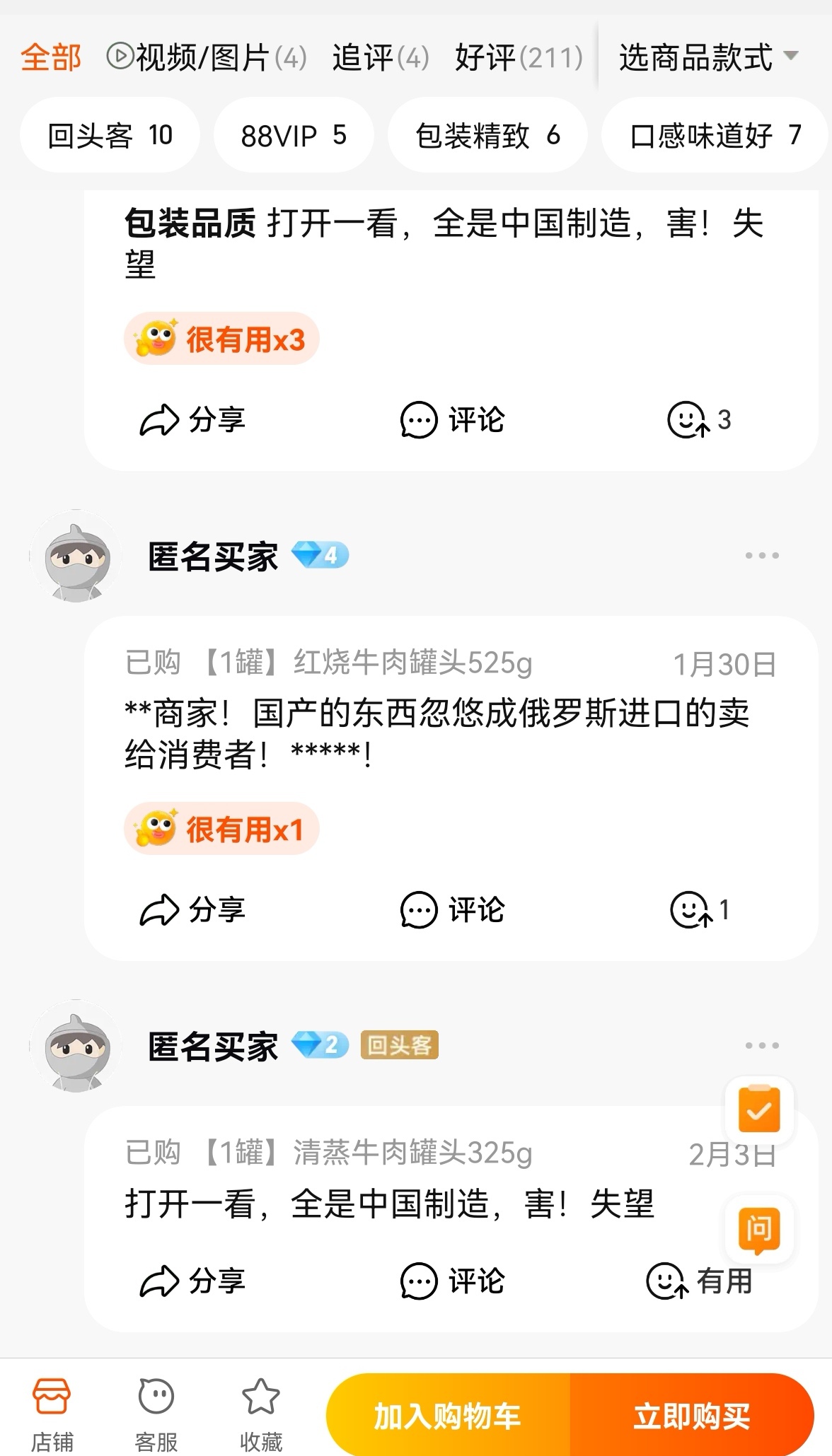Viewport: 832px width, 1456px height.
Task: Comment on the 清蒸牛肉罐头325g review
Action: click(x=452, y=1281)
